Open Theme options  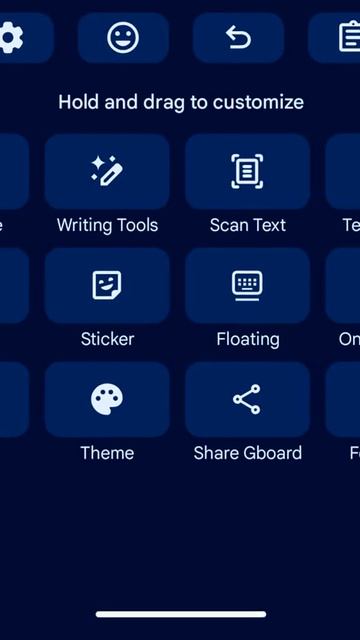(x=107, y=399)
